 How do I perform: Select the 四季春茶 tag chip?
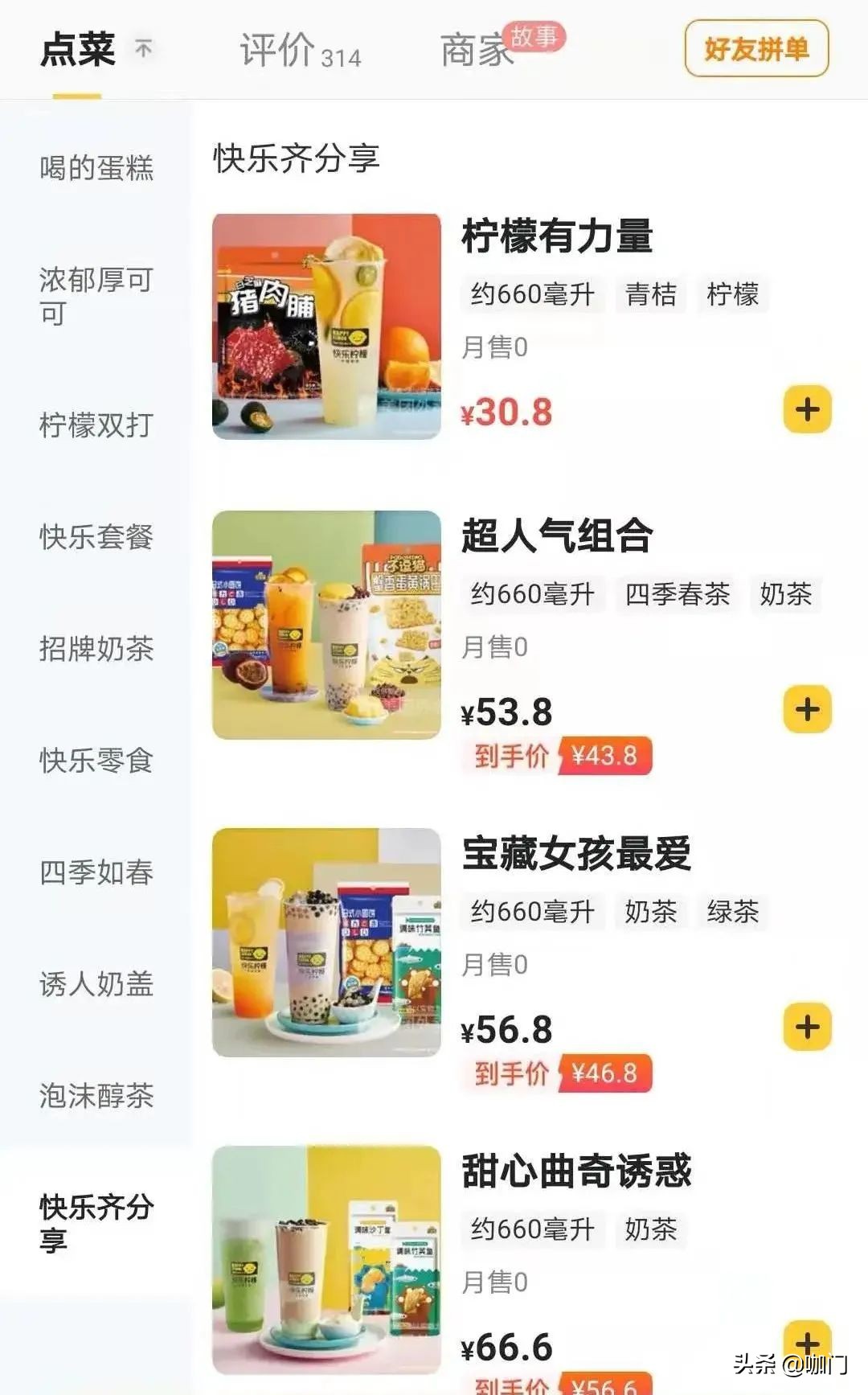coord(679,596)
